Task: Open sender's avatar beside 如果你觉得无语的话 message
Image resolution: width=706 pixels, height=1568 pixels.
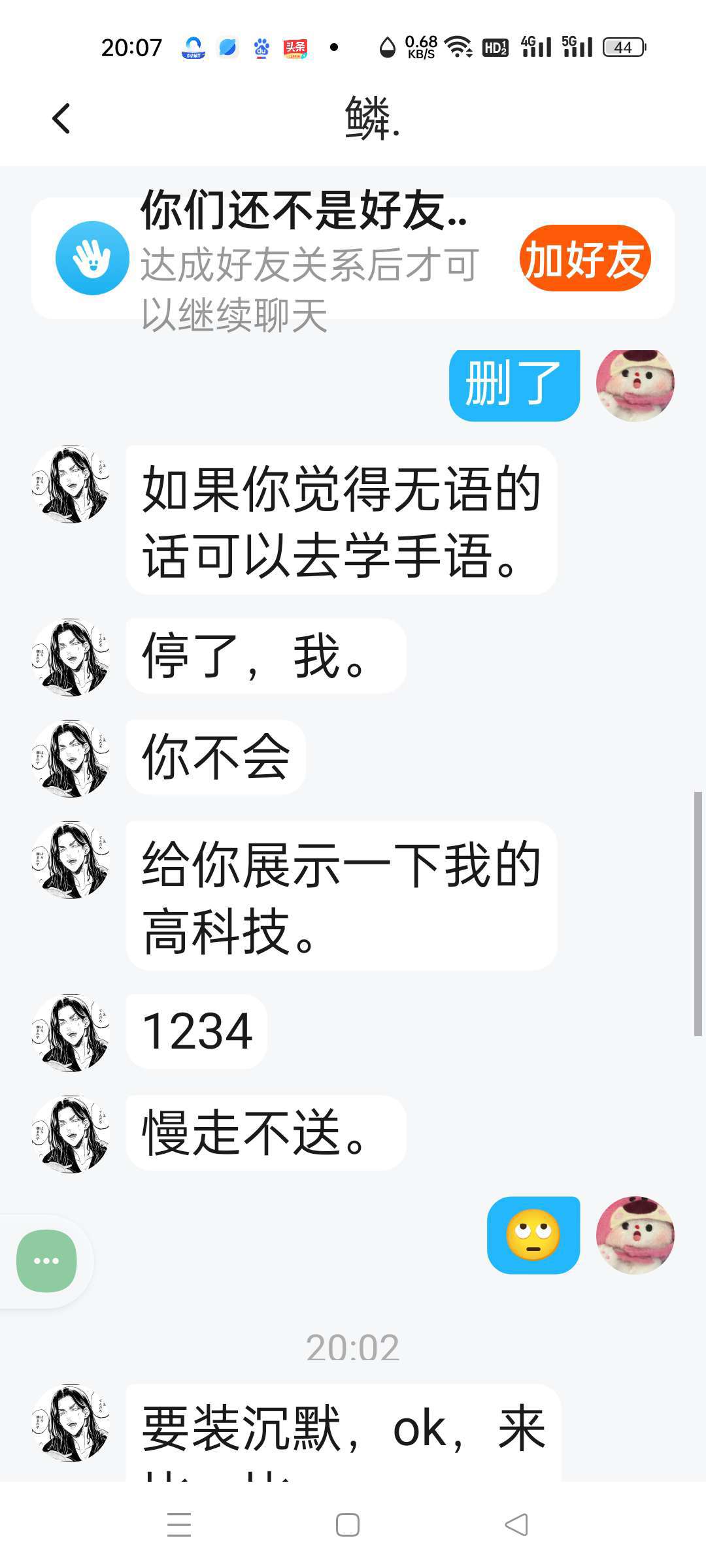Action: click(x=71, y=485)
